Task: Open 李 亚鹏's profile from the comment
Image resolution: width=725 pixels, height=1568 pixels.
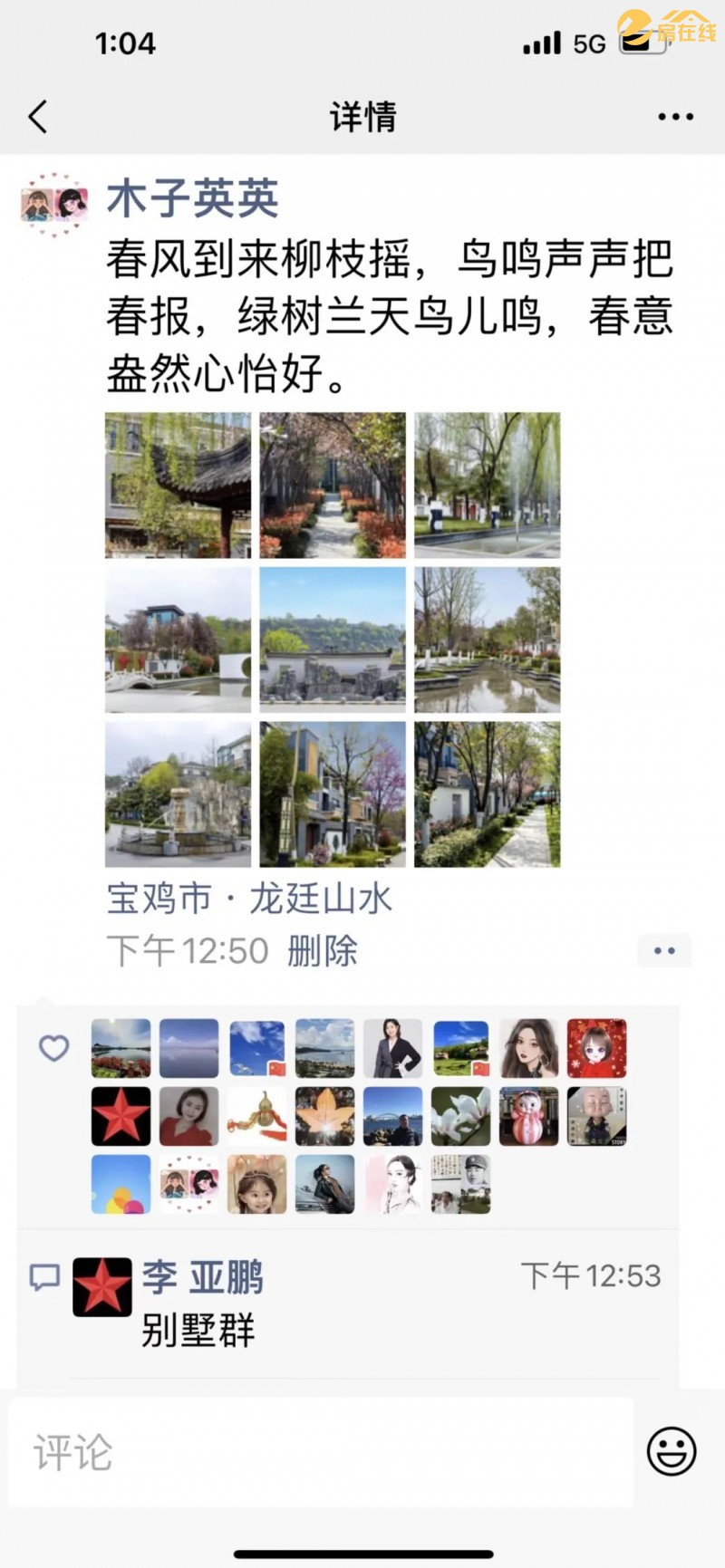Action: coord(202,1277)
